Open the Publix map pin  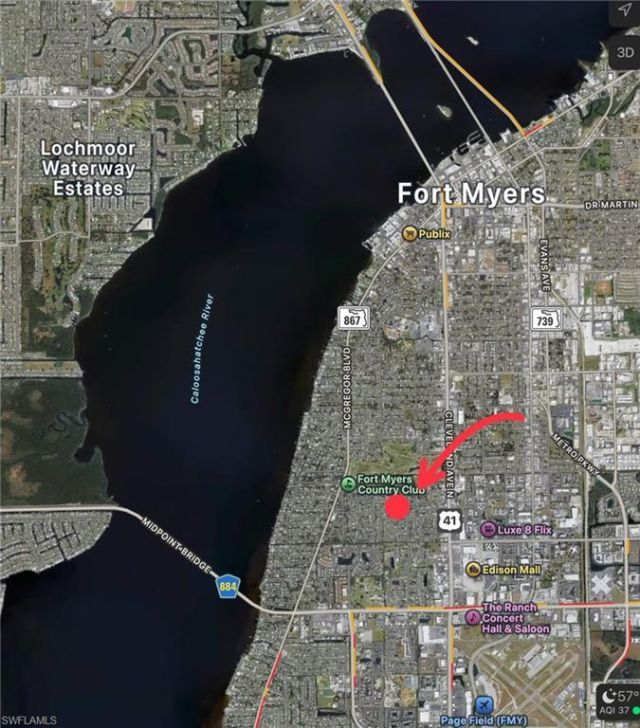[409, 233]
